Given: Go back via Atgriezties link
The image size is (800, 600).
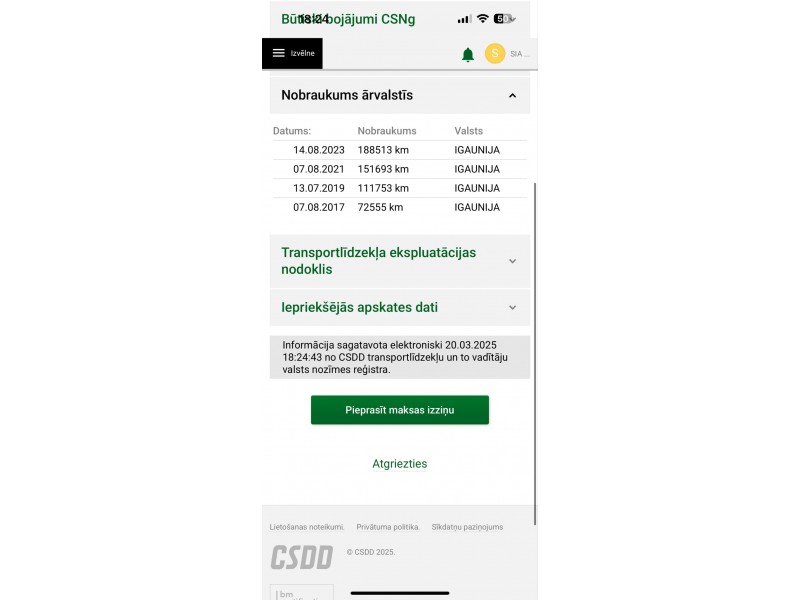Looking at the screenshot, I should pos(399,464).
